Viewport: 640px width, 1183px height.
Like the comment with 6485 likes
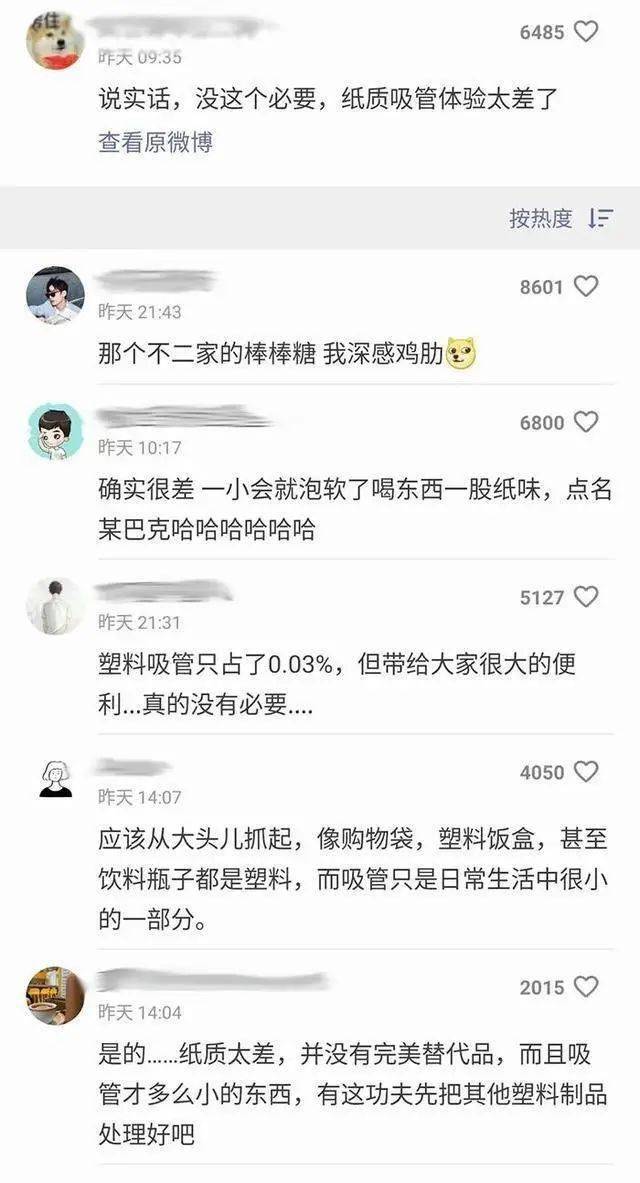[x=586, y=32]
